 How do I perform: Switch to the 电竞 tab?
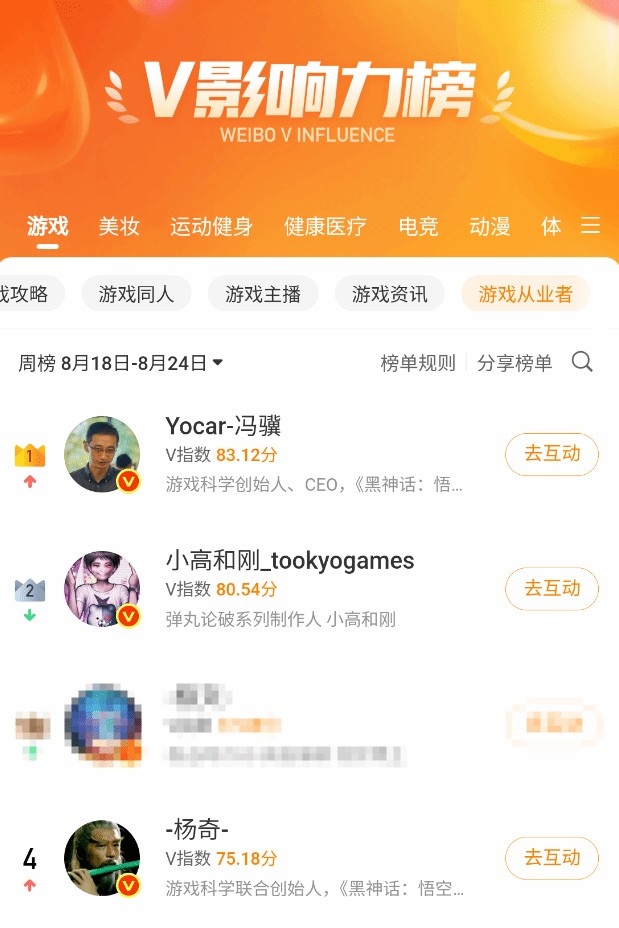[418, 226]
